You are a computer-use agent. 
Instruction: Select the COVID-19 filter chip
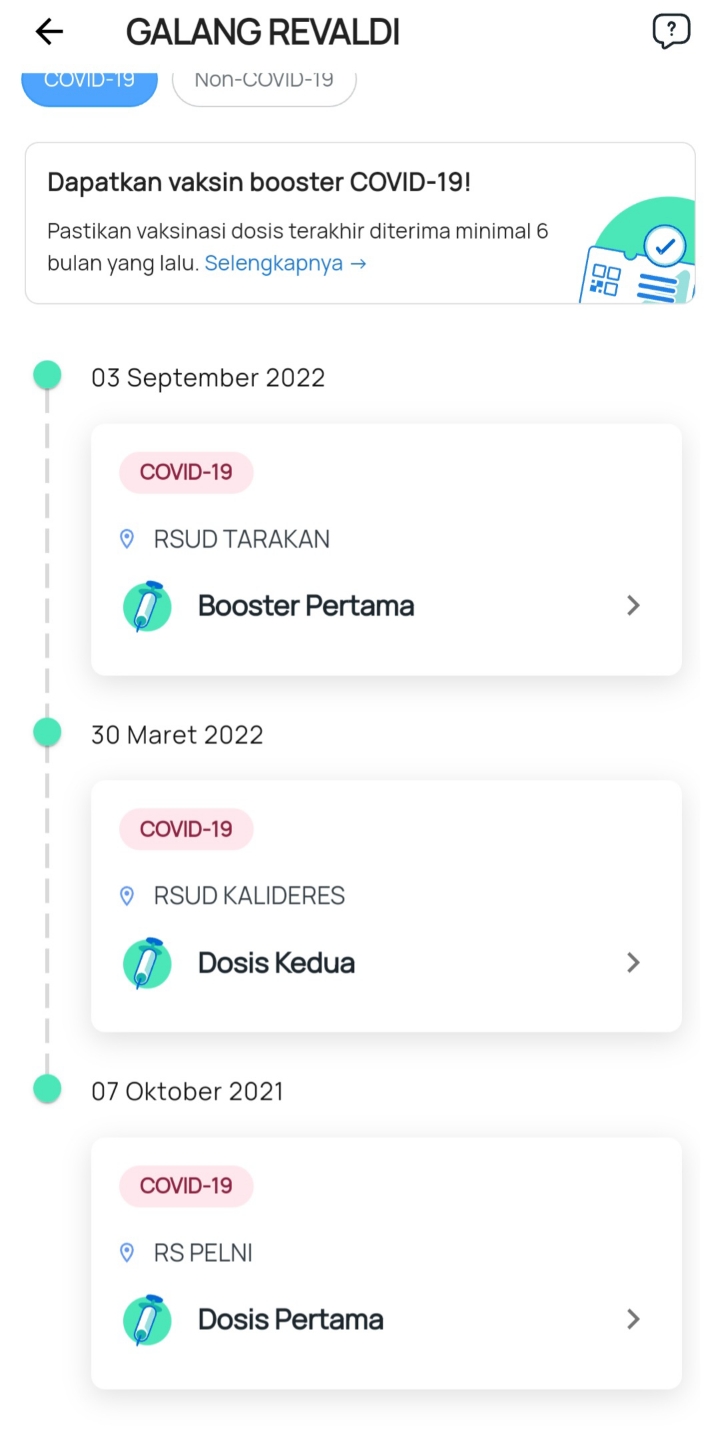point(90,83)
